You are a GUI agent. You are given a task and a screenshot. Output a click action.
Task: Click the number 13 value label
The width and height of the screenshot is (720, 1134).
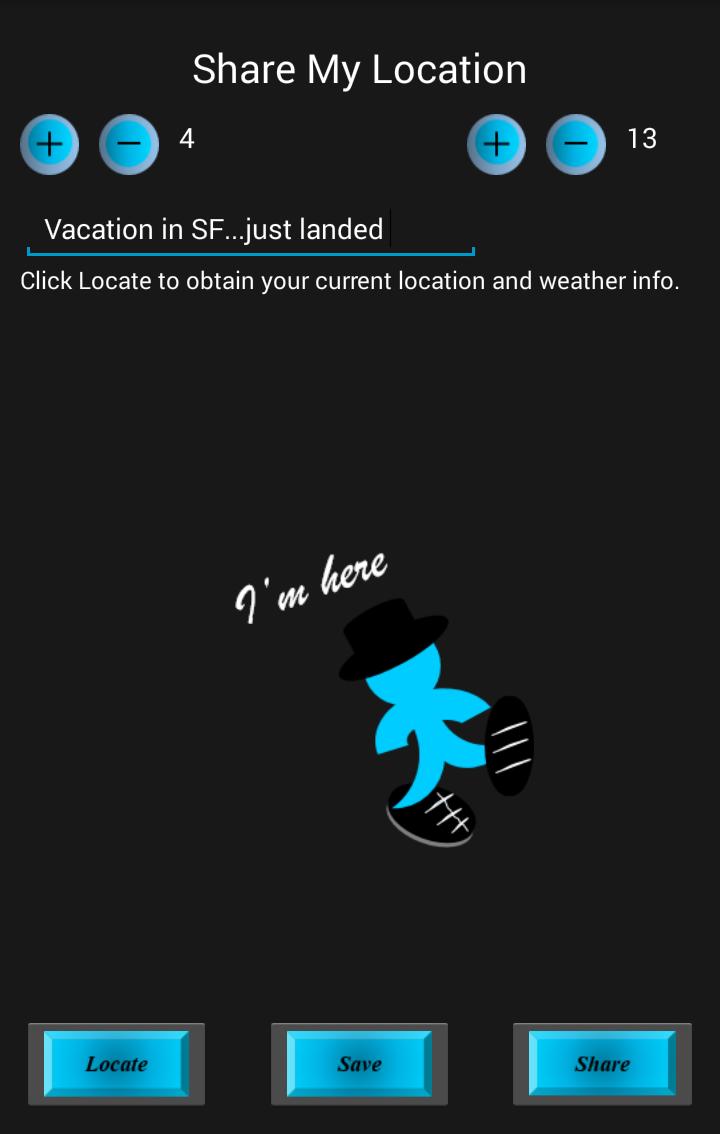tap(643, 139)
